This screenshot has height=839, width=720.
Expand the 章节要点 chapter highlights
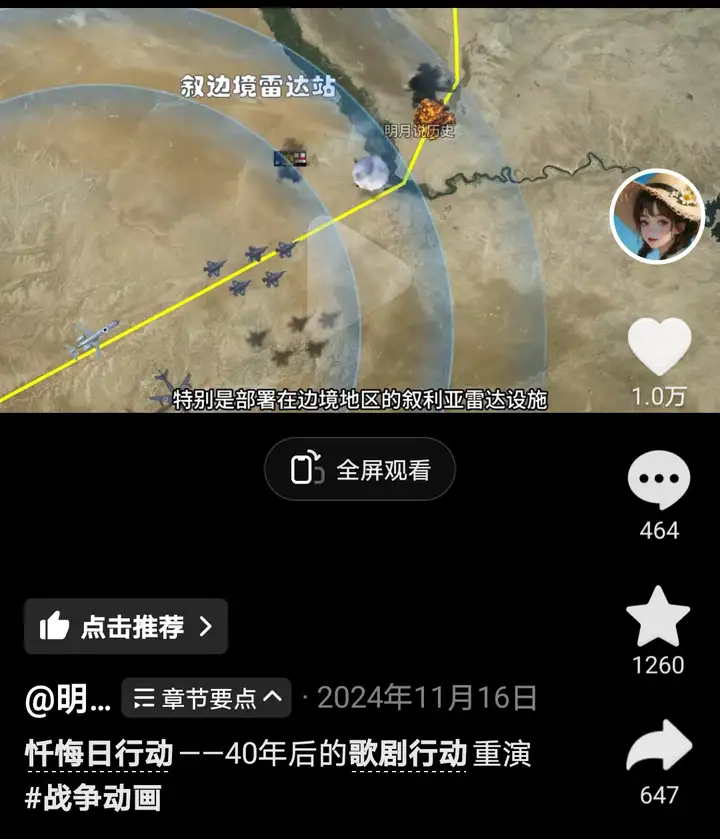click(207, 698)
